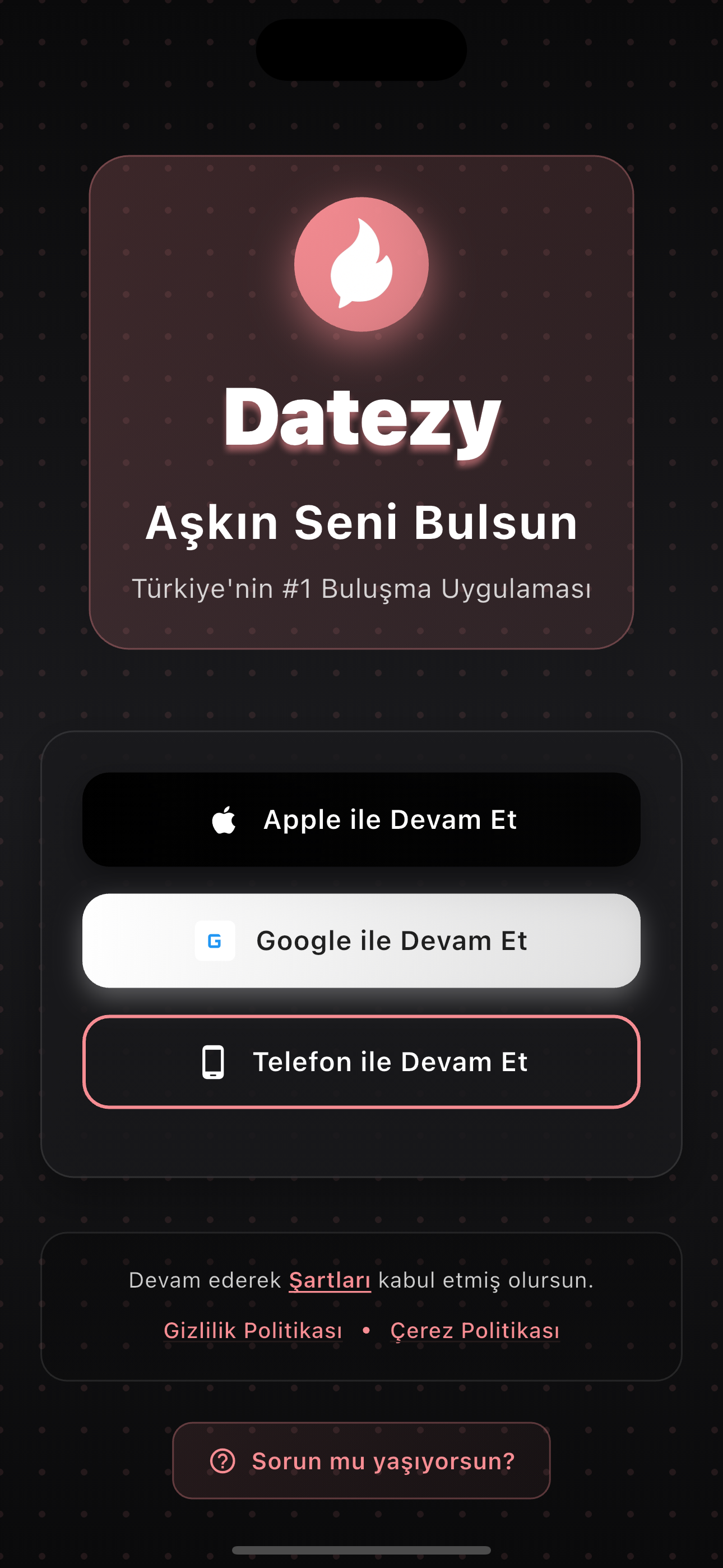The height and width of the screenshot is (1568, 723).
Task: Open the Şartları terms link
Action: click(329, 1280)
